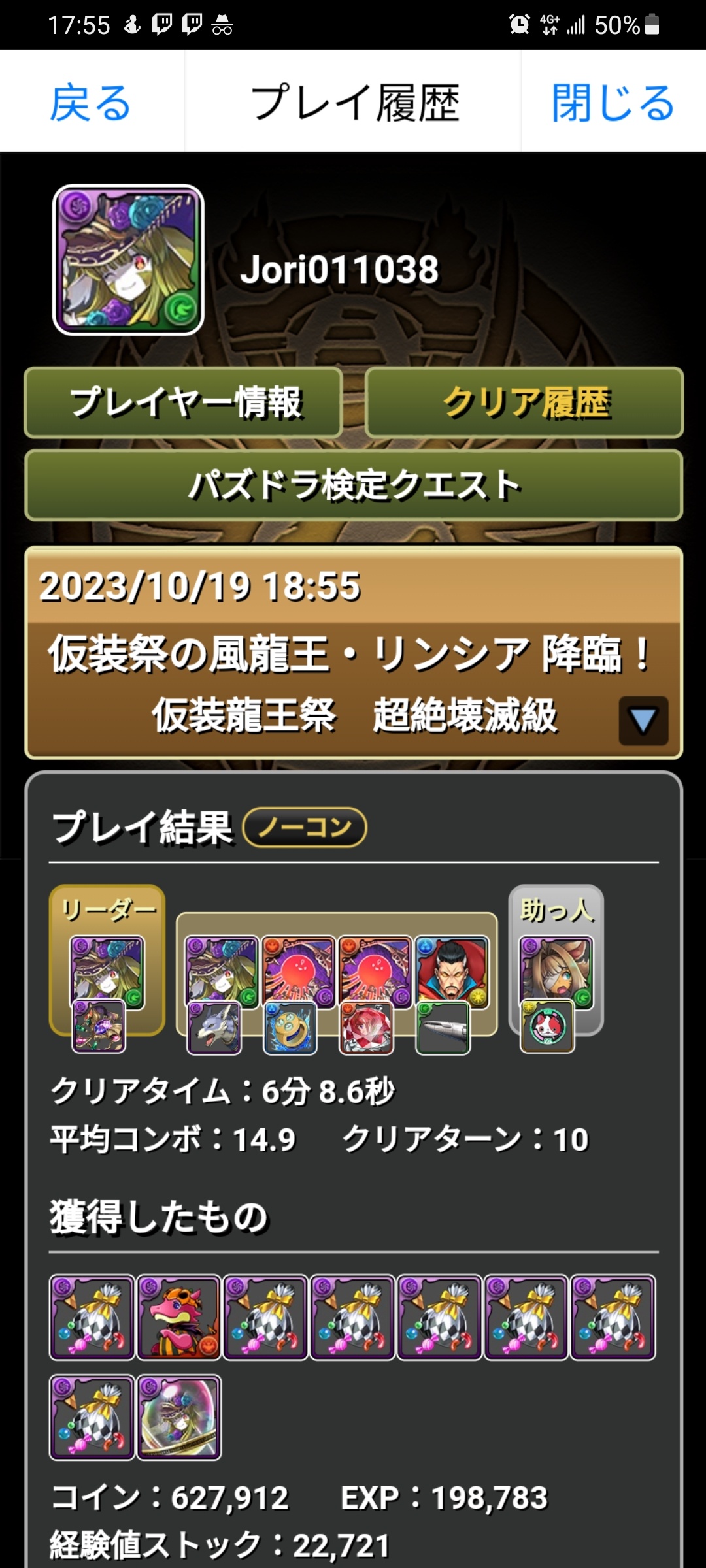Switch to the クリア履歴 section

point(525,402)
